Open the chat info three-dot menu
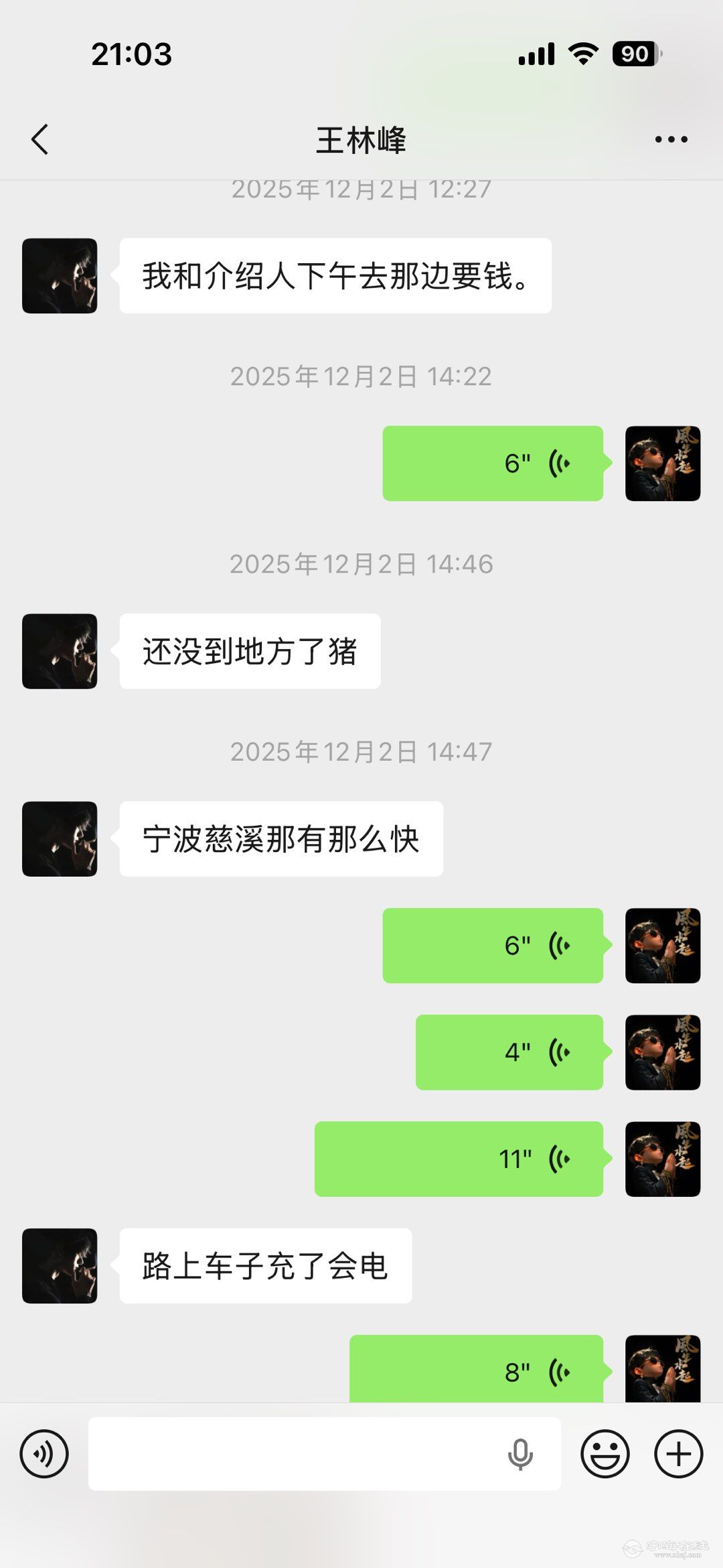 pyautogui.click(x=671, y=139)
